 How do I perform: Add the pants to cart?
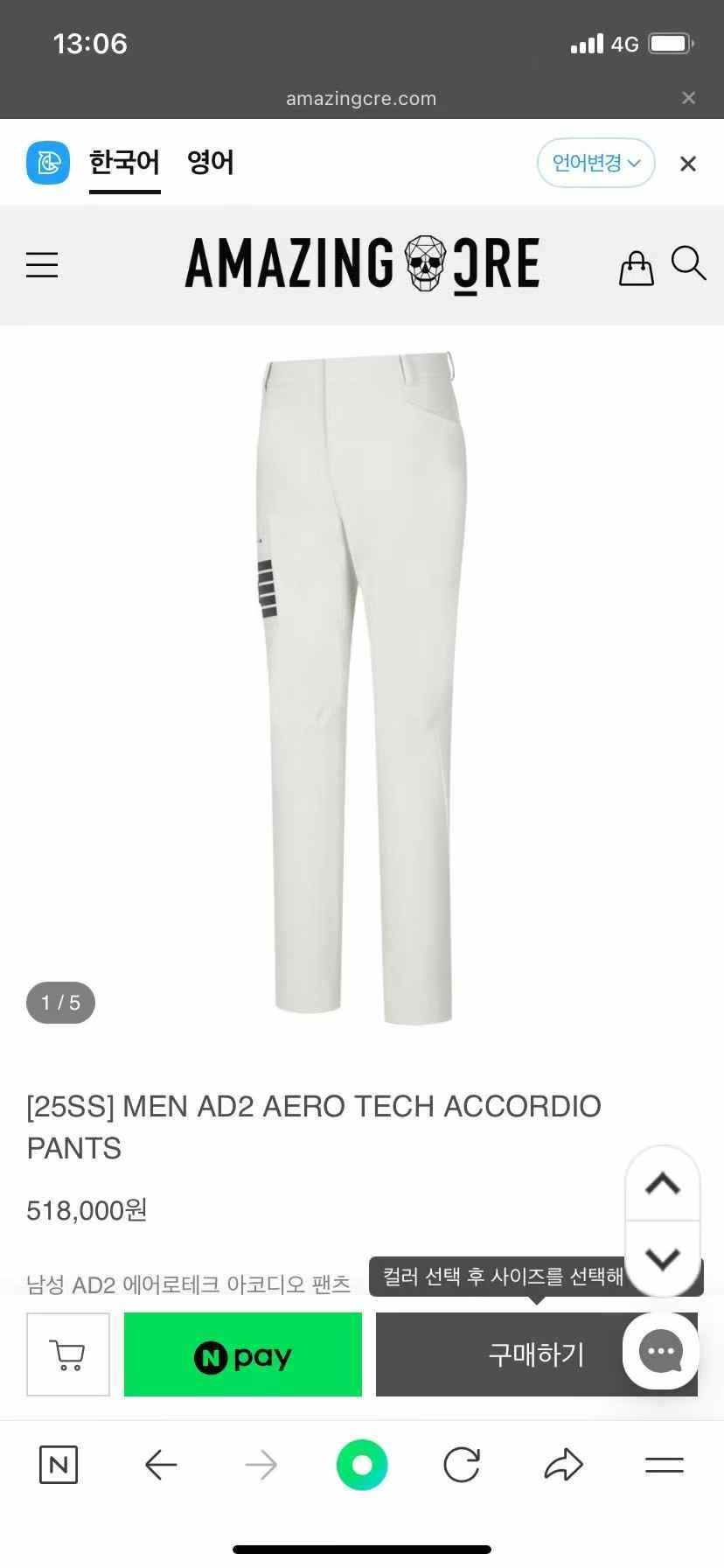coord(68,1354)
